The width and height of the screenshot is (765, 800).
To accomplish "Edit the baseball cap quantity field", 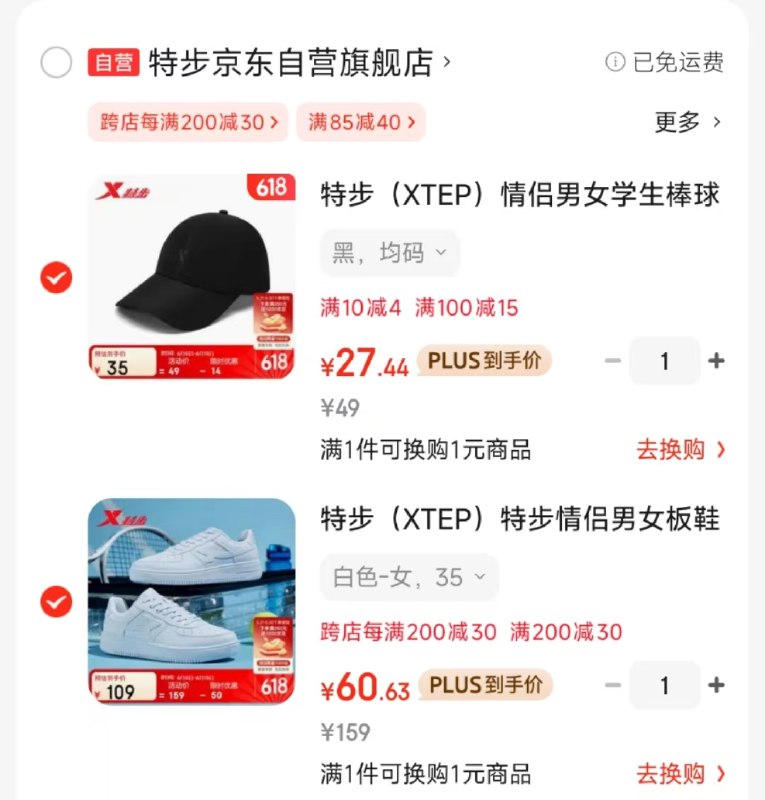I will (x=664, y=361).
